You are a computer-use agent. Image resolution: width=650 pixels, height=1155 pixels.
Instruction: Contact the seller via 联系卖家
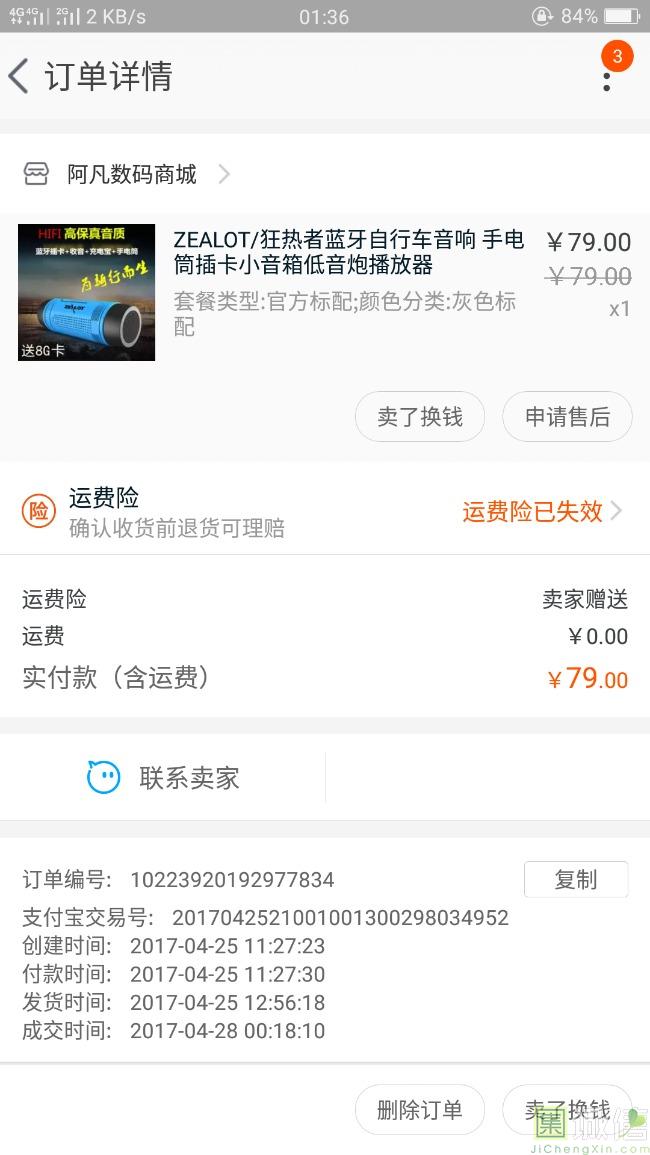pos(165,777)
